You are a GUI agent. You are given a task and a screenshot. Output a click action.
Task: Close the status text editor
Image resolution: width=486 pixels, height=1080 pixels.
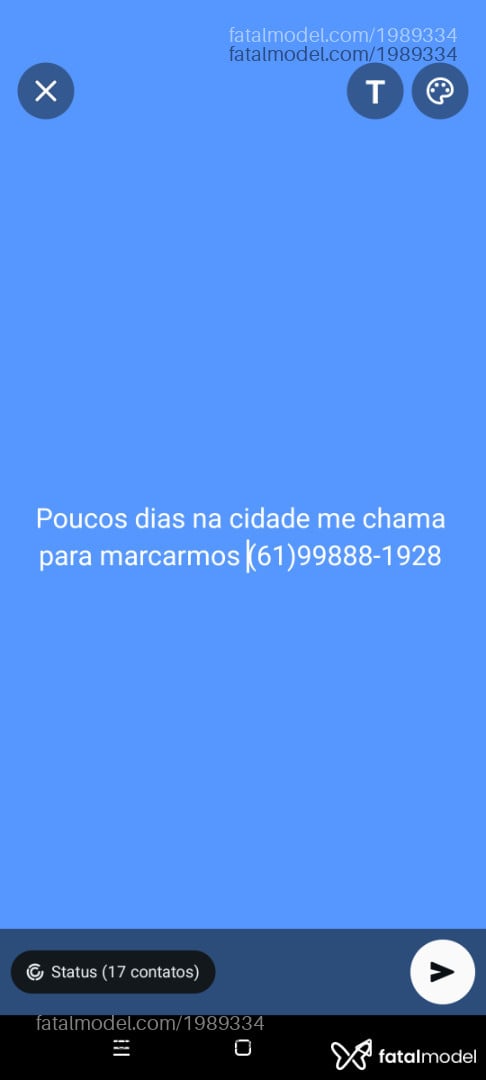[x=45, y=91]
